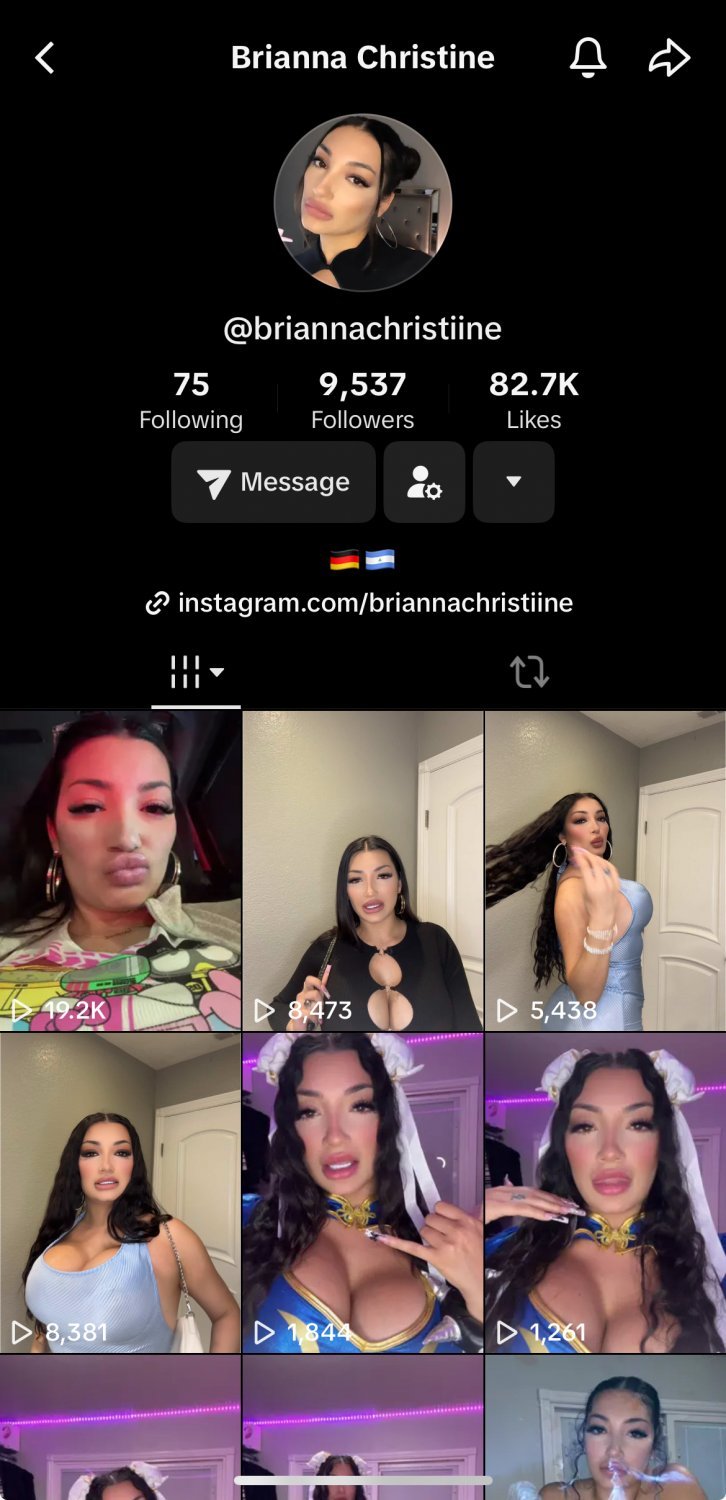Share this profile via the arrow icon
This screenshot has height=1500, width=726.
669,58
